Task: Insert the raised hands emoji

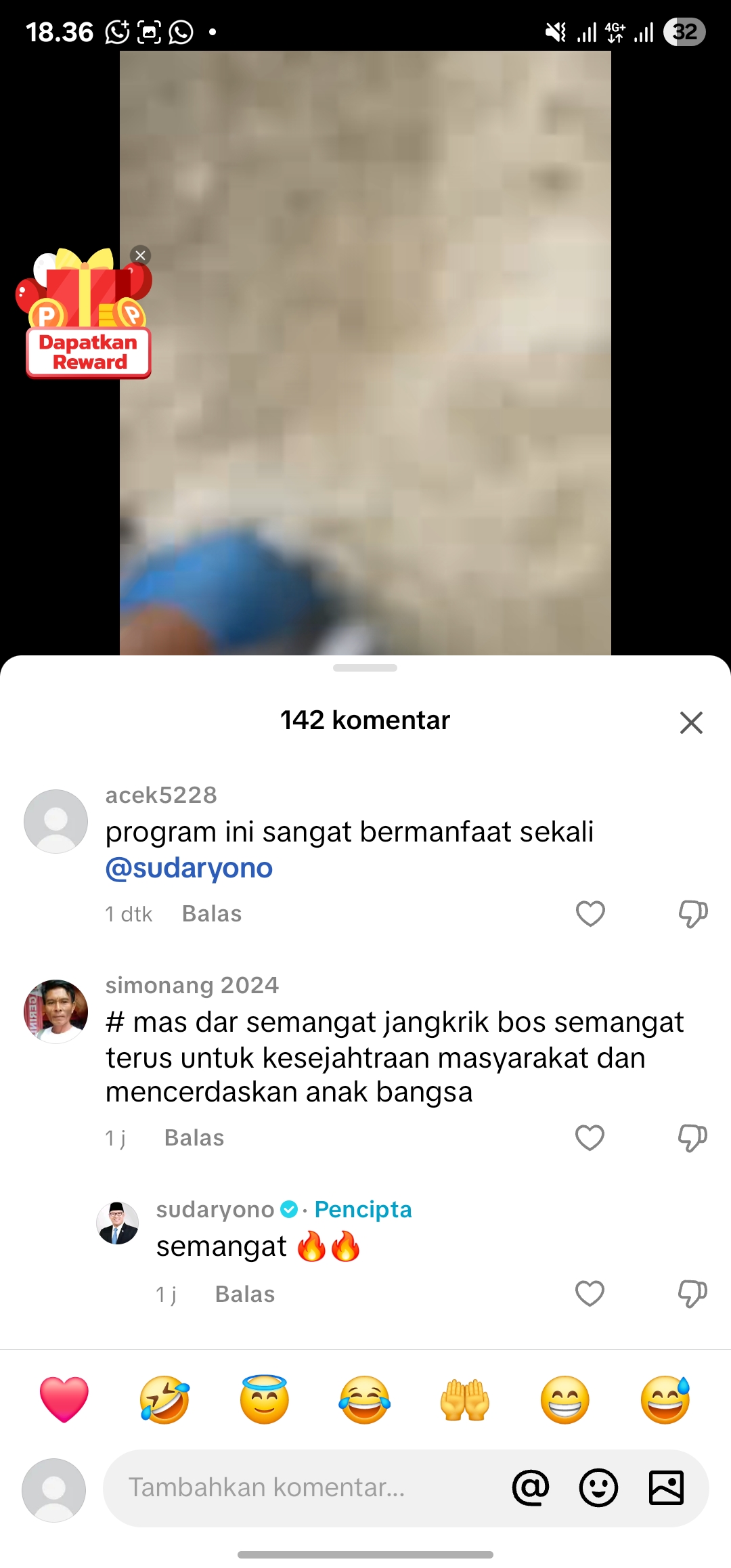Action: pos(465,1399)
